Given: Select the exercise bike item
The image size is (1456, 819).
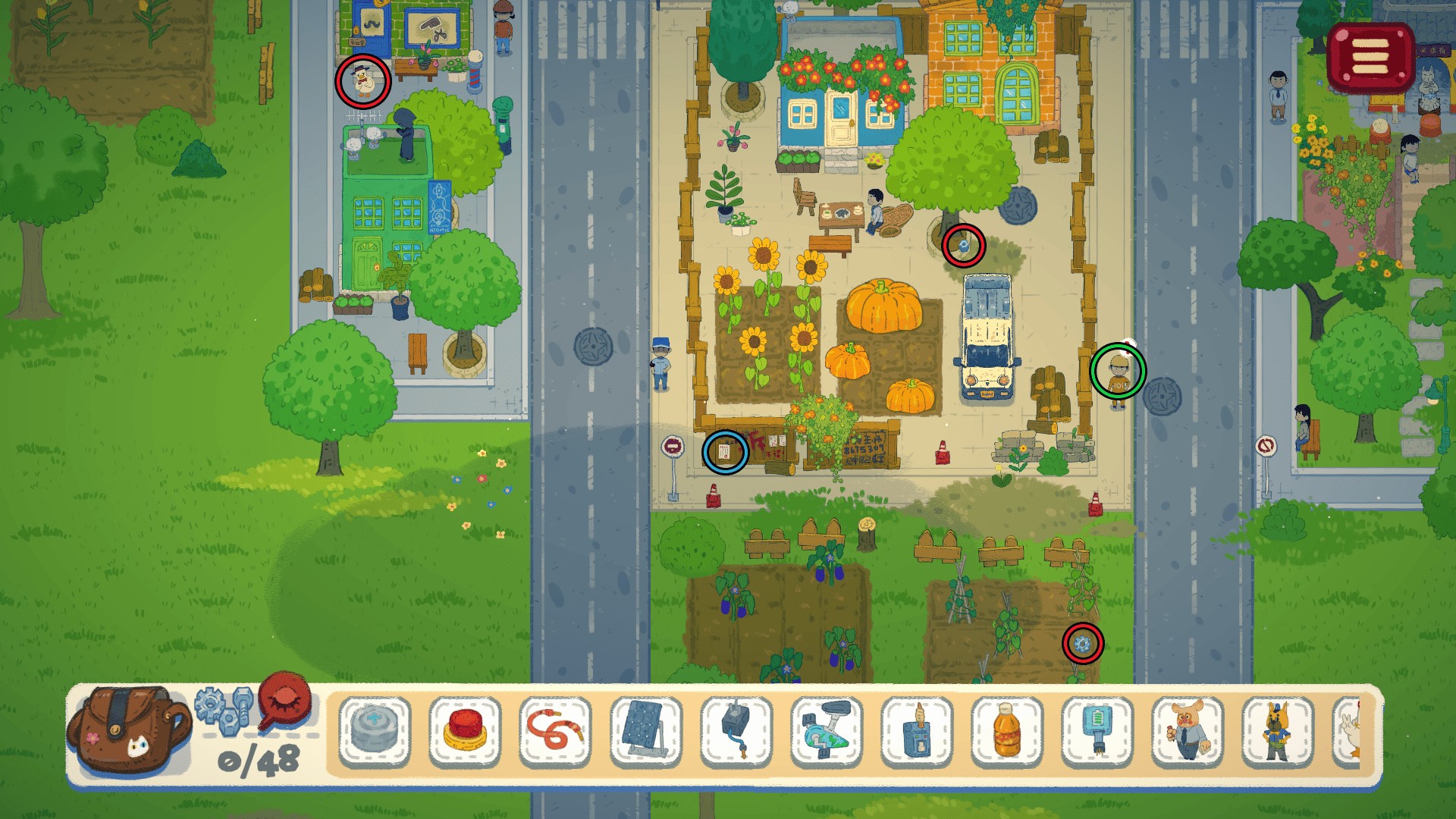Looking at the screenshot, I should pos(826,731).
